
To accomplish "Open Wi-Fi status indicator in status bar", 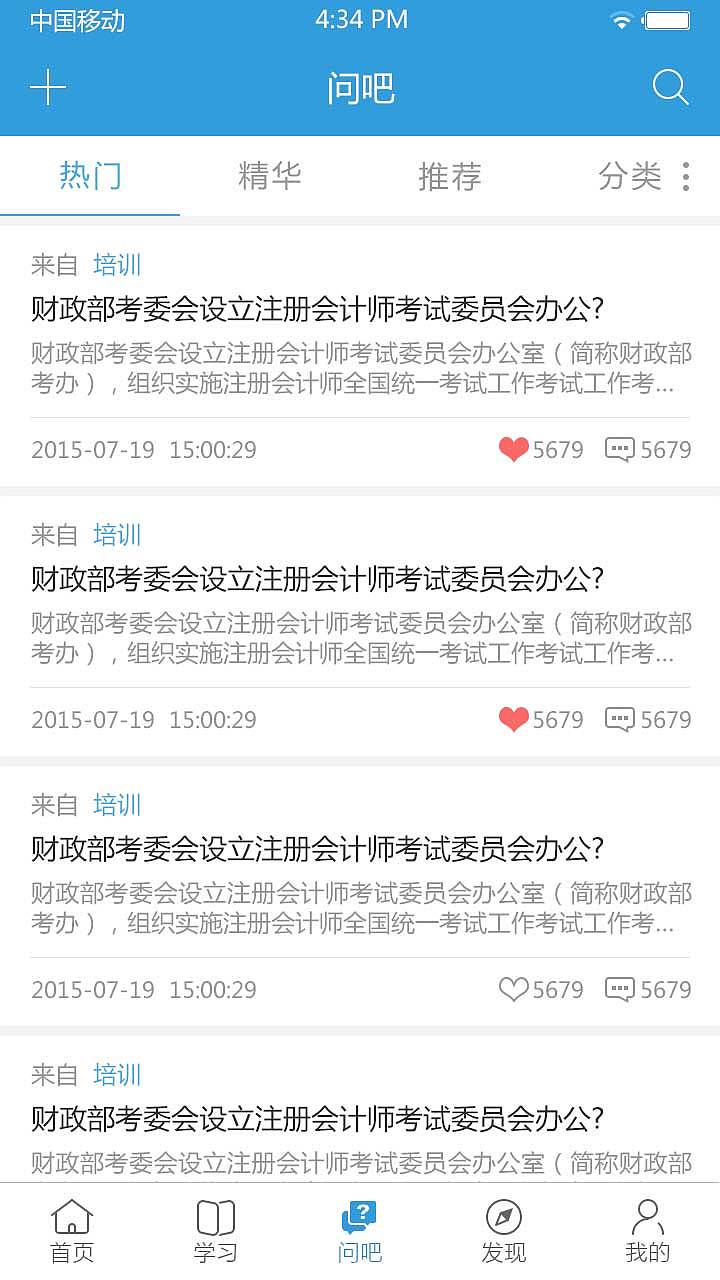I will [621, 18].
